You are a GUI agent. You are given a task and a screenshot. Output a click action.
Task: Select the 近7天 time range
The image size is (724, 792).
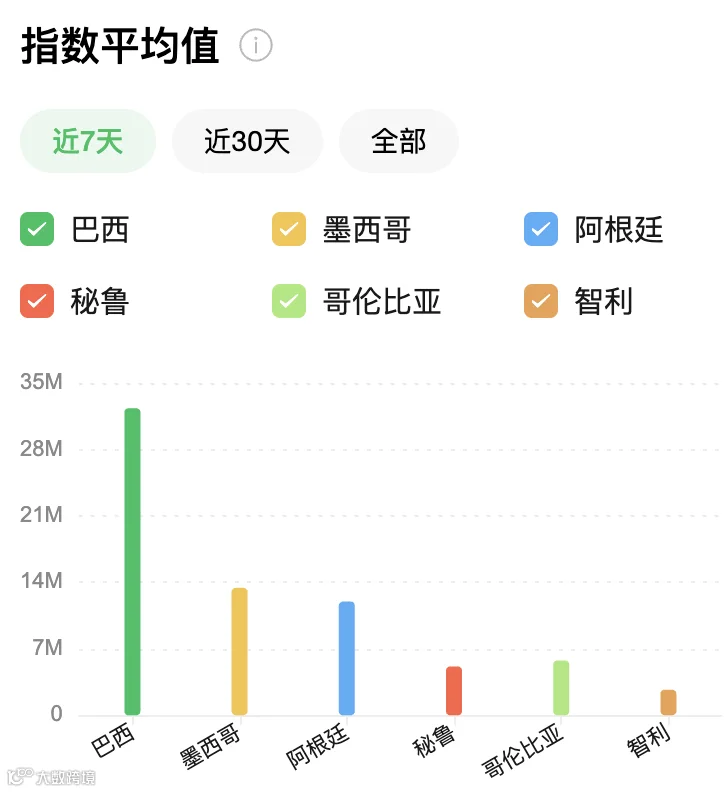point(88,141)
